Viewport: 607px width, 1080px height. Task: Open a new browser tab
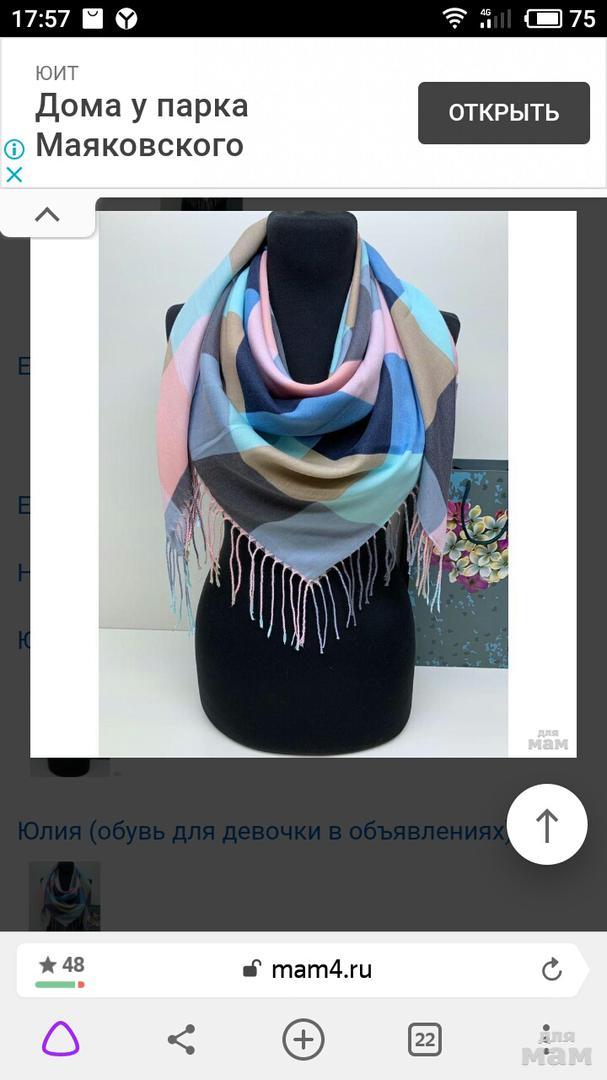point(303,1040)
